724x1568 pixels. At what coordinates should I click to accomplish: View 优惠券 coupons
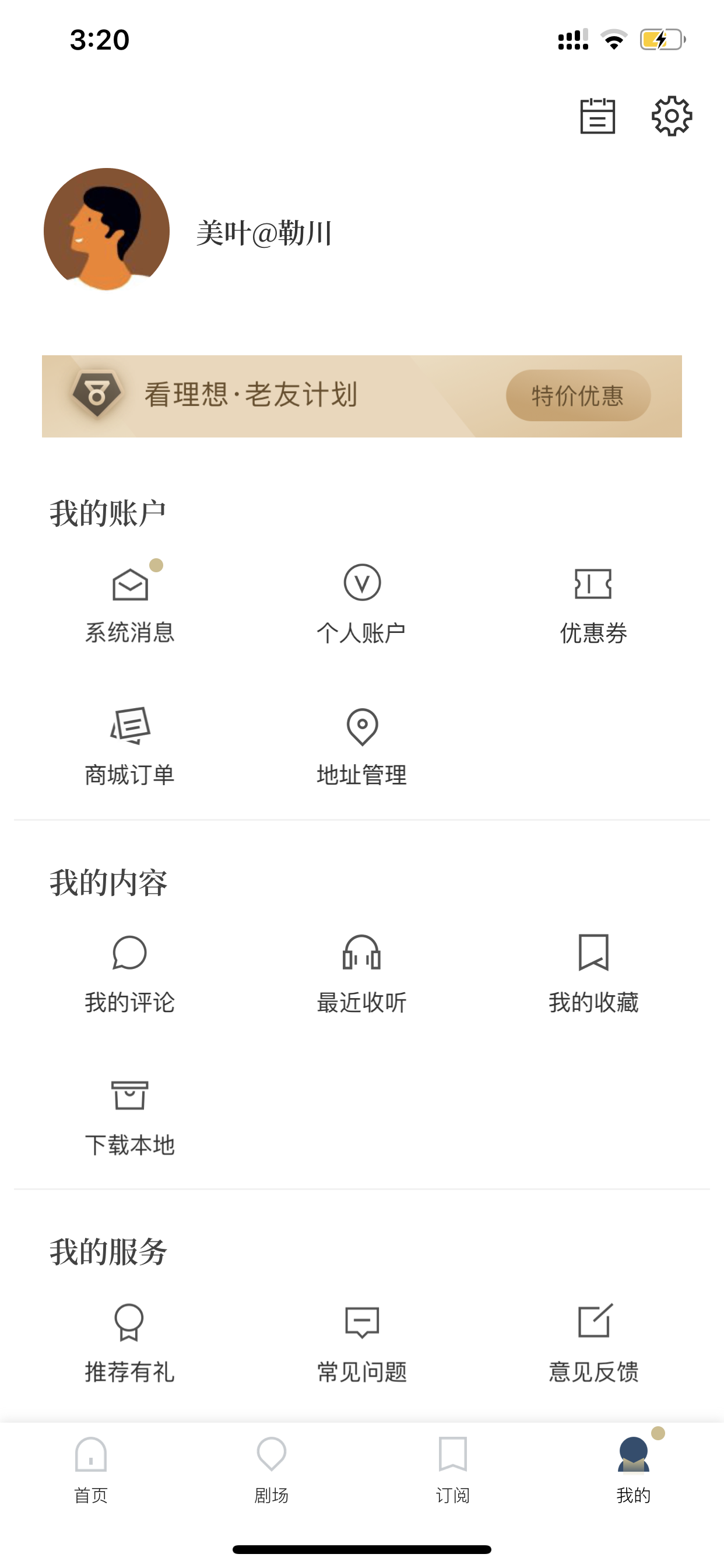tap(593, 605)
